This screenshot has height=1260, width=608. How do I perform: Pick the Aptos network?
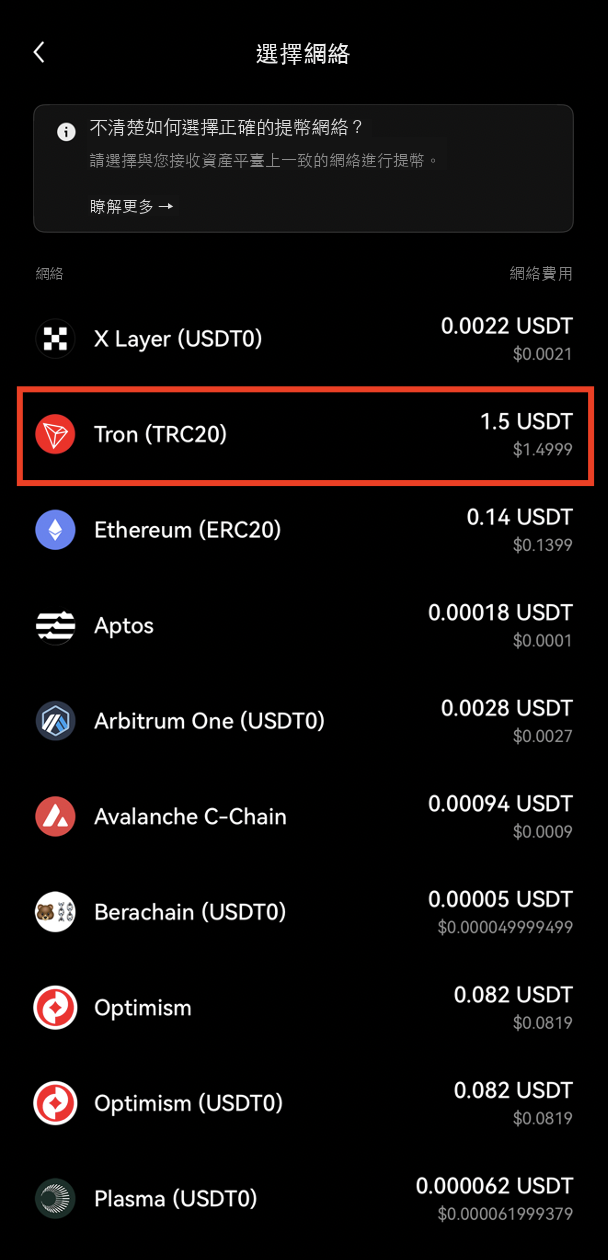pos(304,626)
